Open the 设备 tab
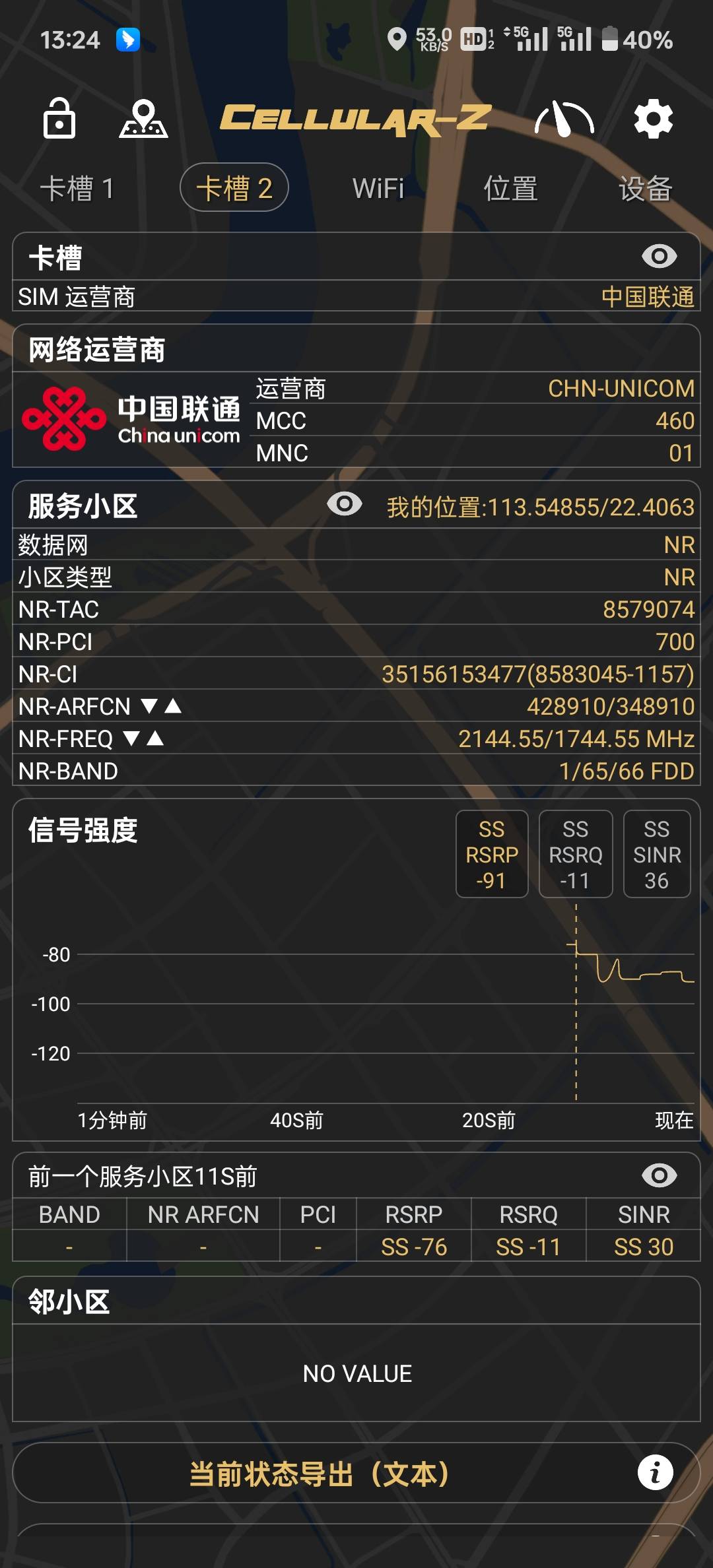This screenshot has height=1568, width=713. (x=645, y=189)
